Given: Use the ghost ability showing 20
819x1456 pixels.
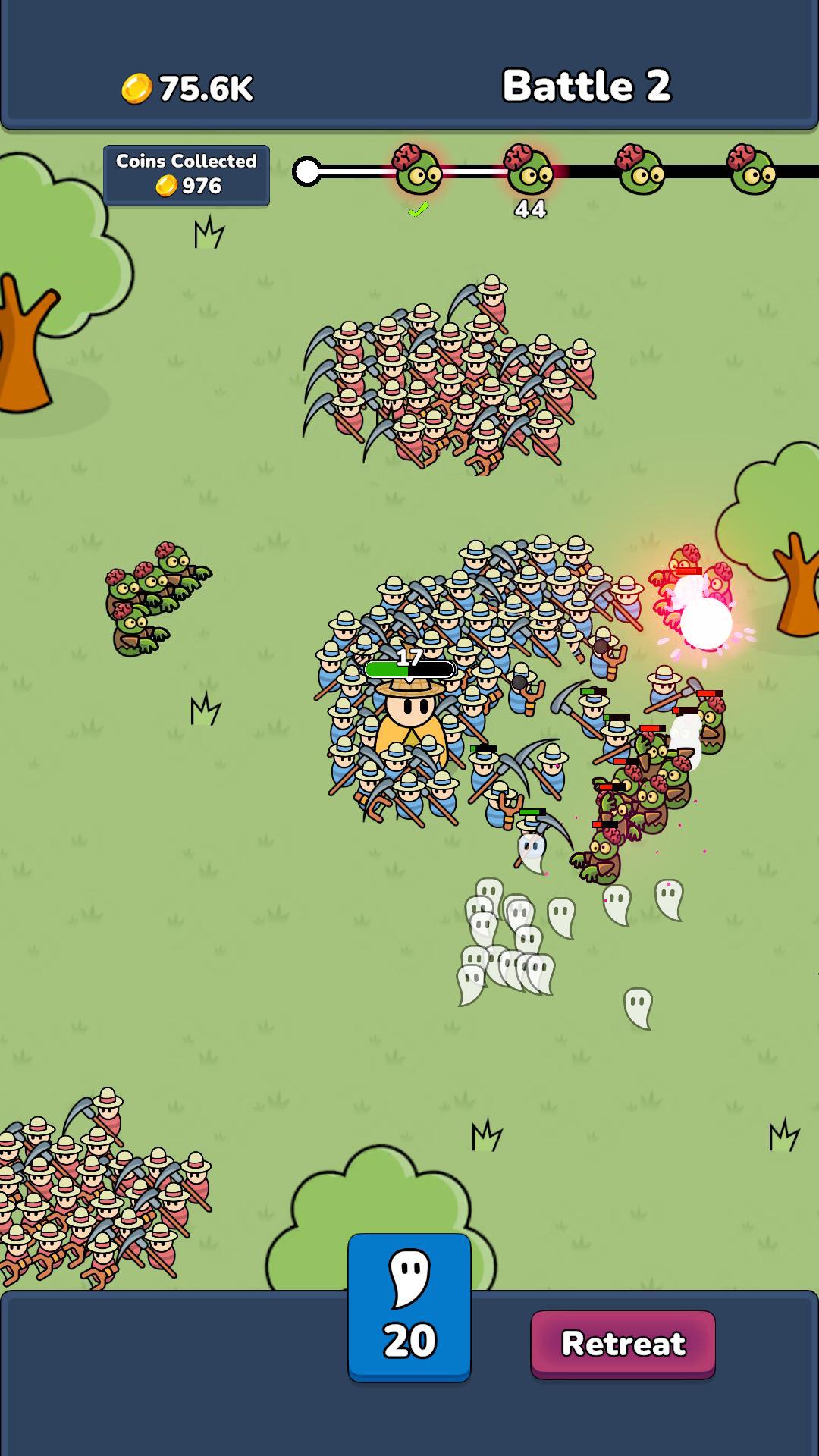Looking at the screenshot, I should click(x=409, y=1308).
